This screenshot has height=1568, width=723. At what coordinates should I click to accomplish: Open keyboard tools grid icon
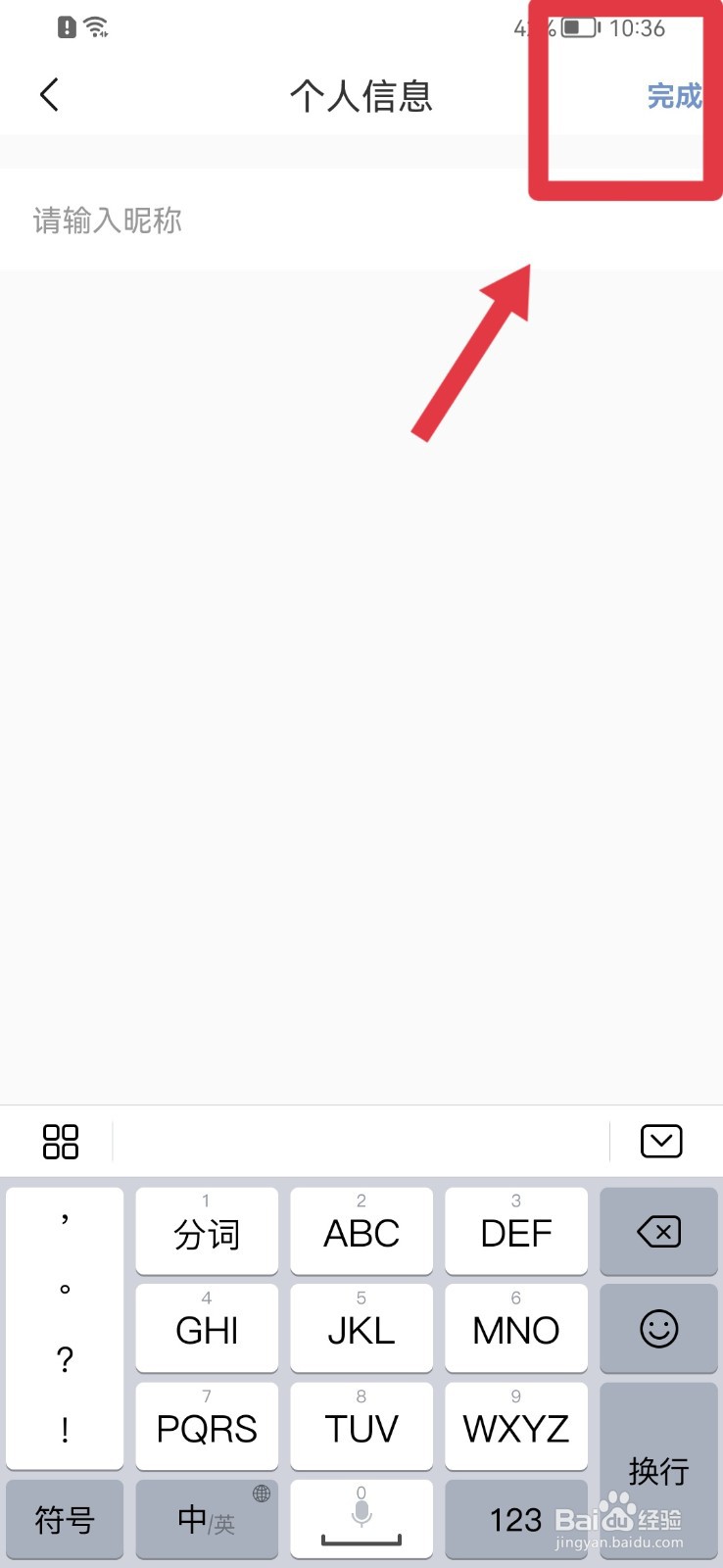61,1142
